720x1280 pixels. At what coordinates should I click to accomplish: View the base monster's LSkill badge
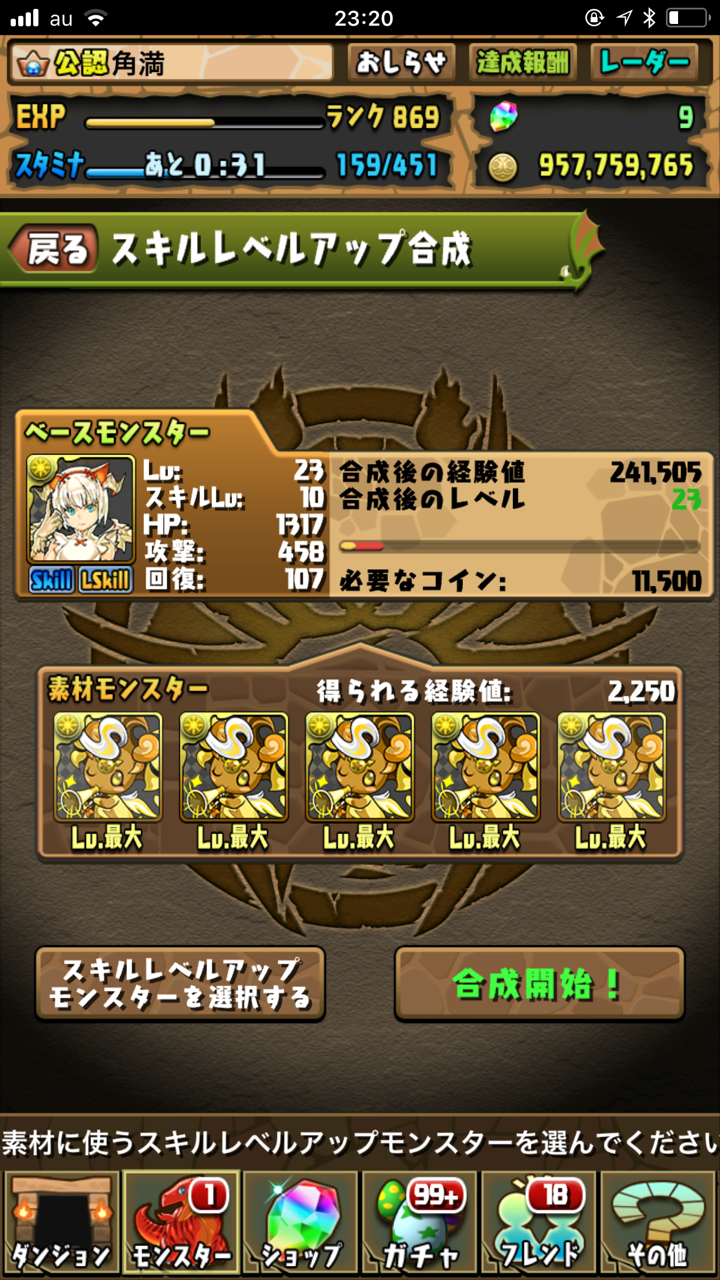(x=106, y=580)
